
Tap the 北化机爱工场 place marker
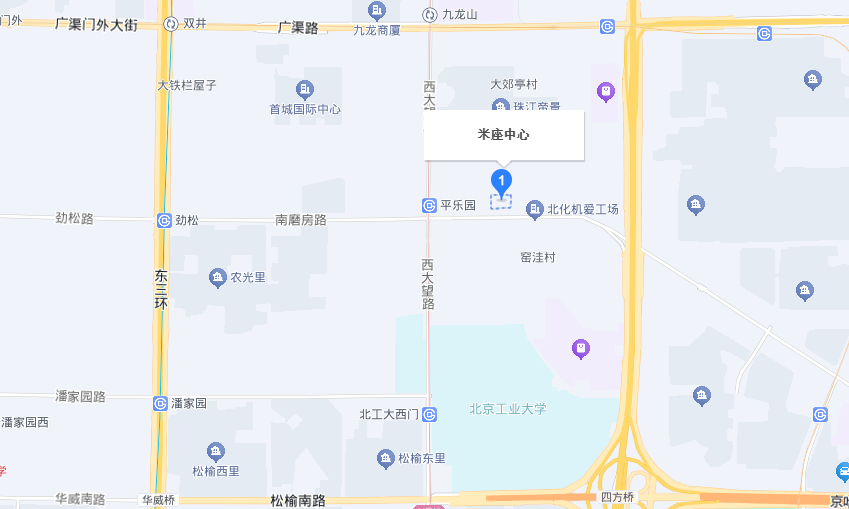(534, 209)
